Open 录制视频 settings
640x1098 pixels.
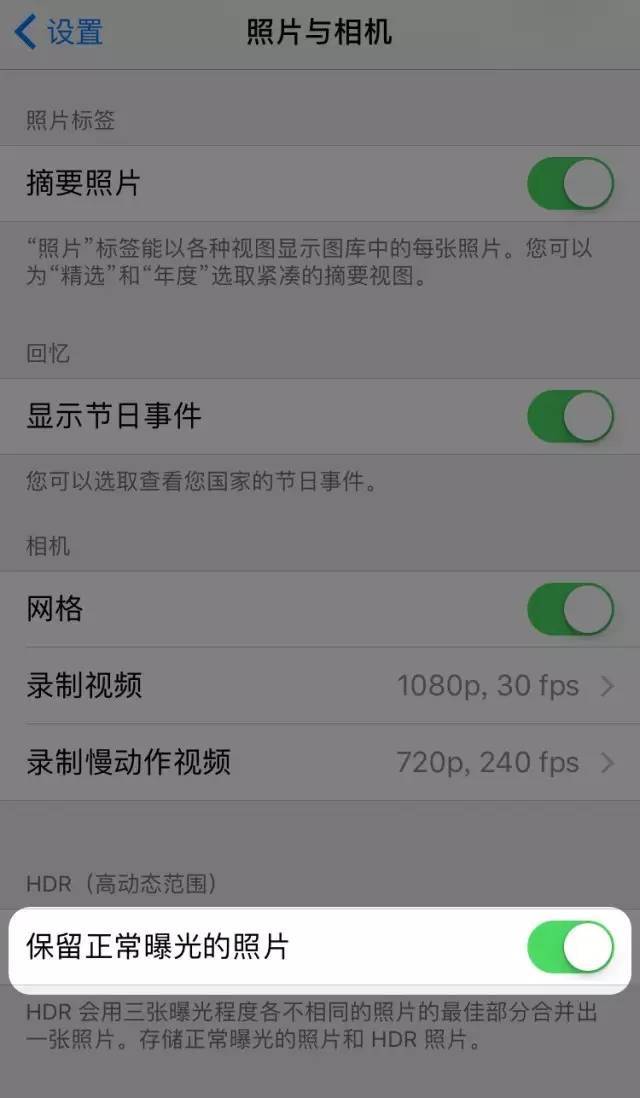(320, 686)
